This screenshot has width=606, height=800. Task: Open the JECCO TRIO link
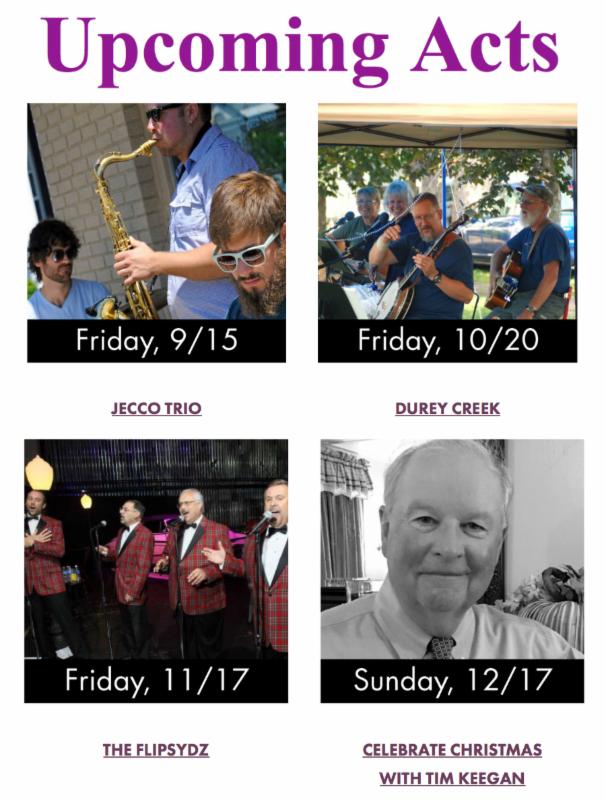tap(156, 408)
